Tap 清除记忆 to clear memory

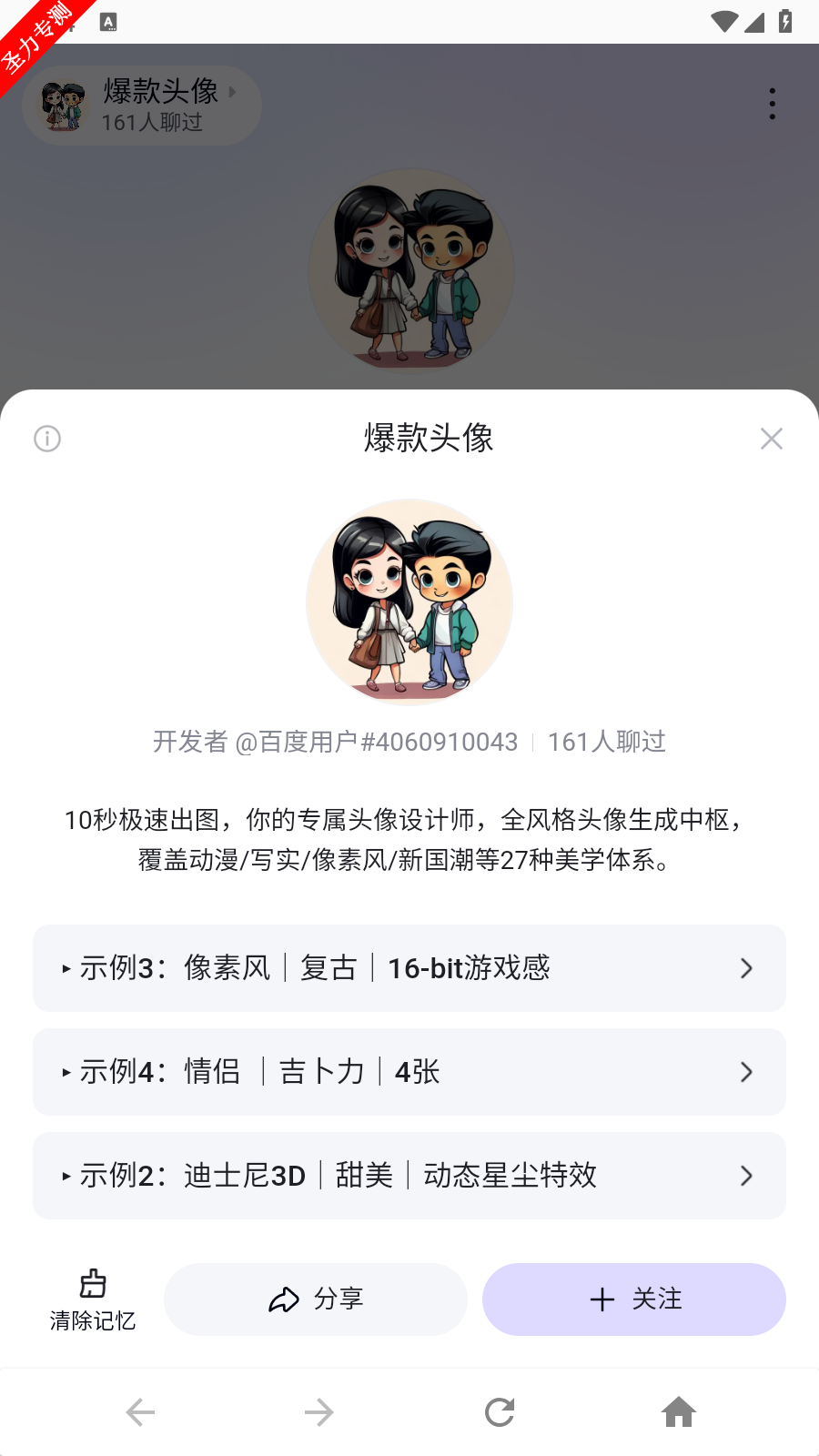[93, 1299]
